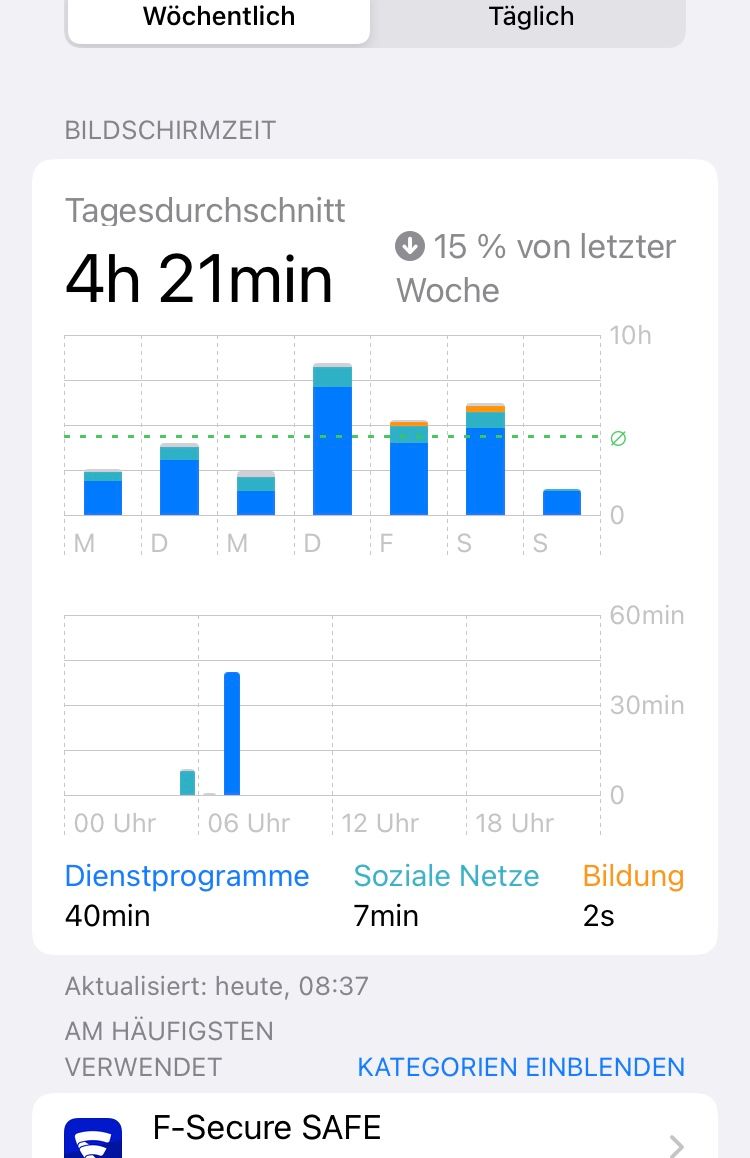750x1158 pixels.
Task: Select the Monday bar in weekly chart
Action: [x=103, y=492]
